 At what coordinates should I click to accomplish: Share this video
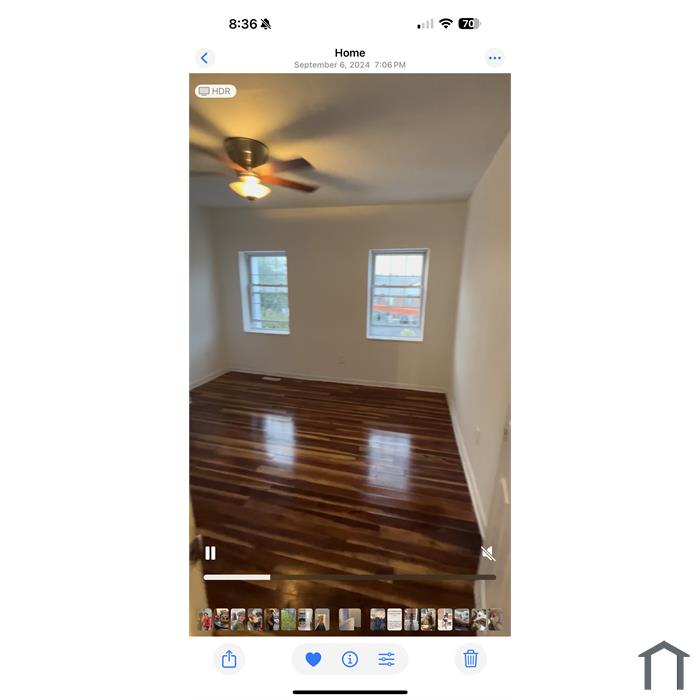(x=229, y=659)
